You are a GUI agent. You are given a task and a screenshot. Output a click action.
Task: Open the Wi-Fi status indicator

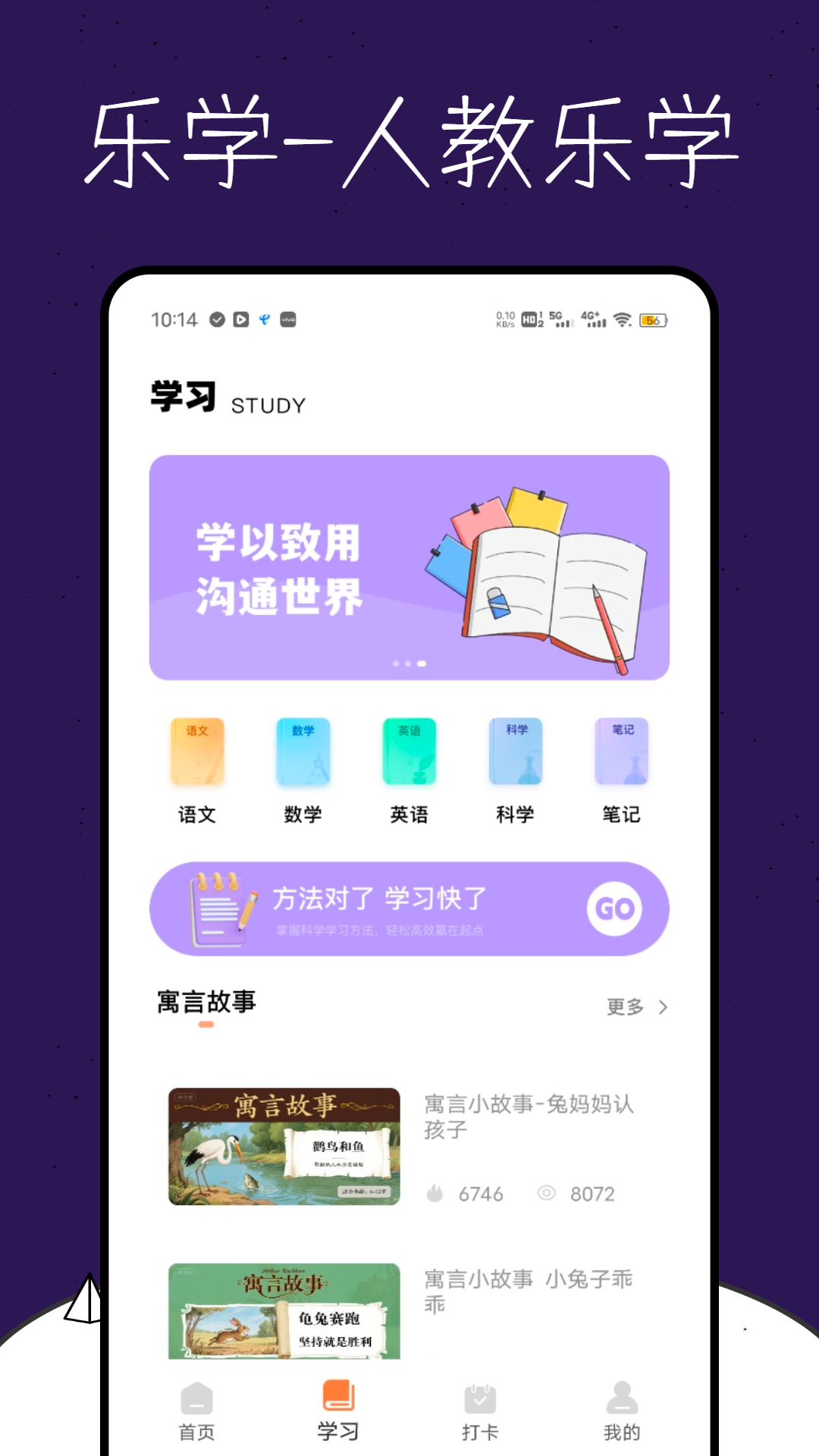click(623, 320)
